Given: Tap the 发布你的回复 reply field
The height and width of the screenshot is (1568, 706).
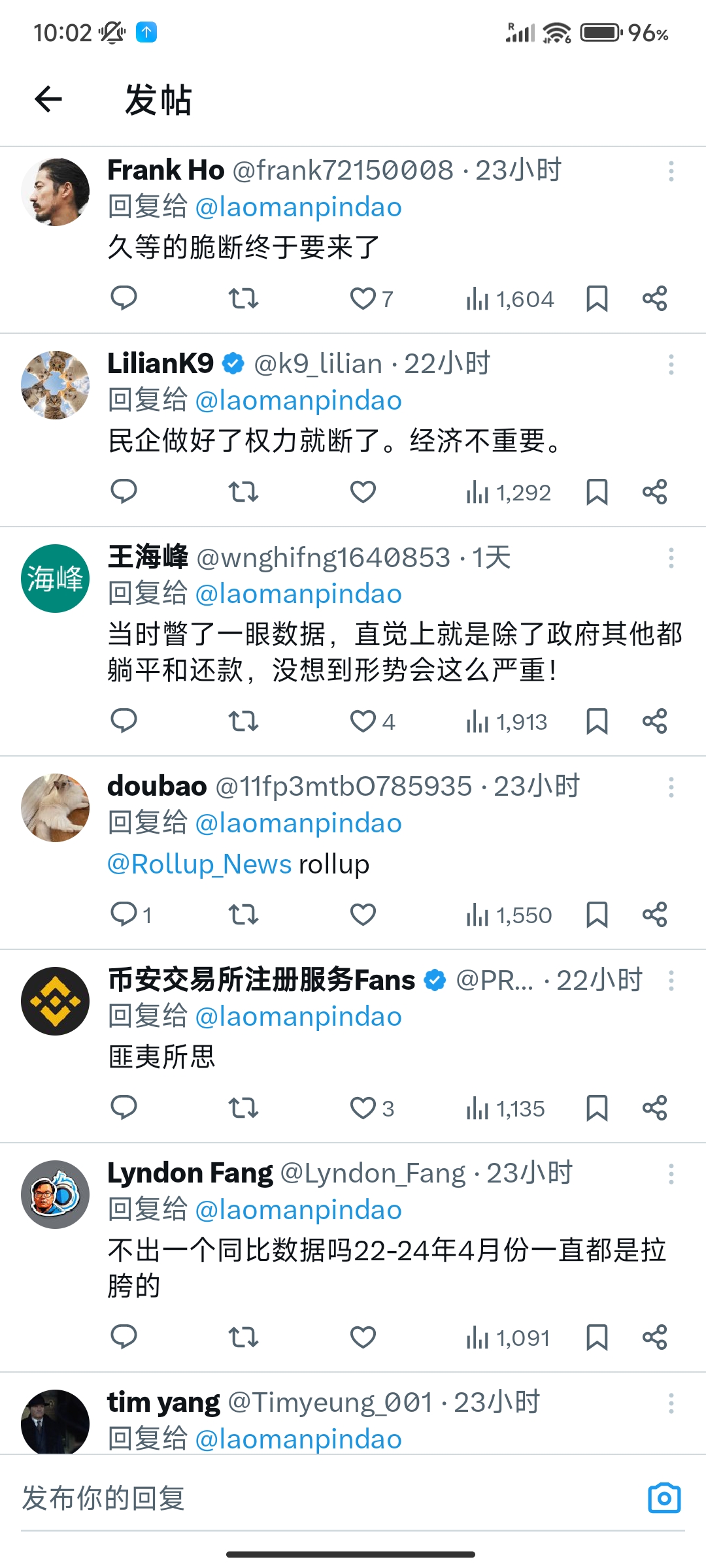Looking at the screenshot, I should point(327,1497).
